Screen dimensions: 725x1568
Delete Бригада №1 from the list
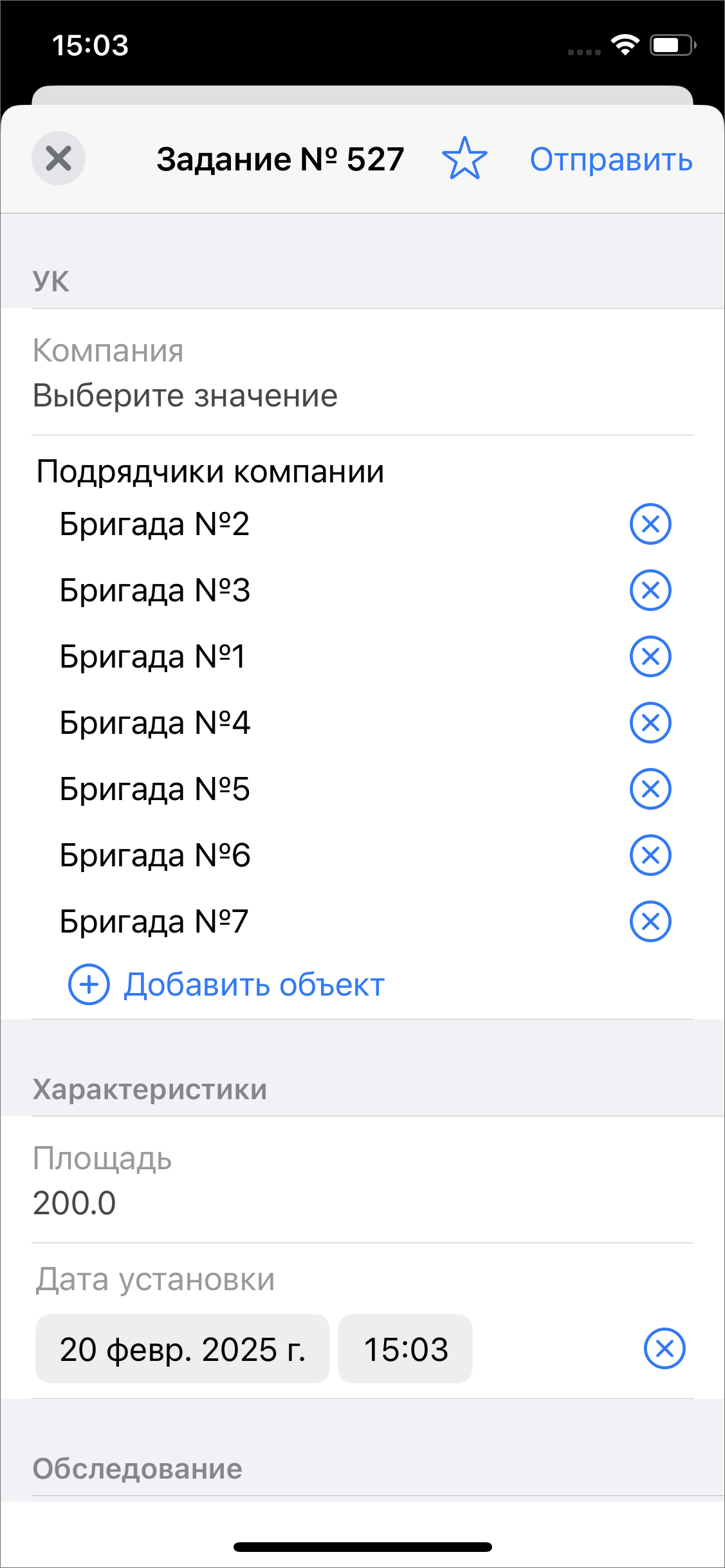pyautogui.click(x=650, y=656)
